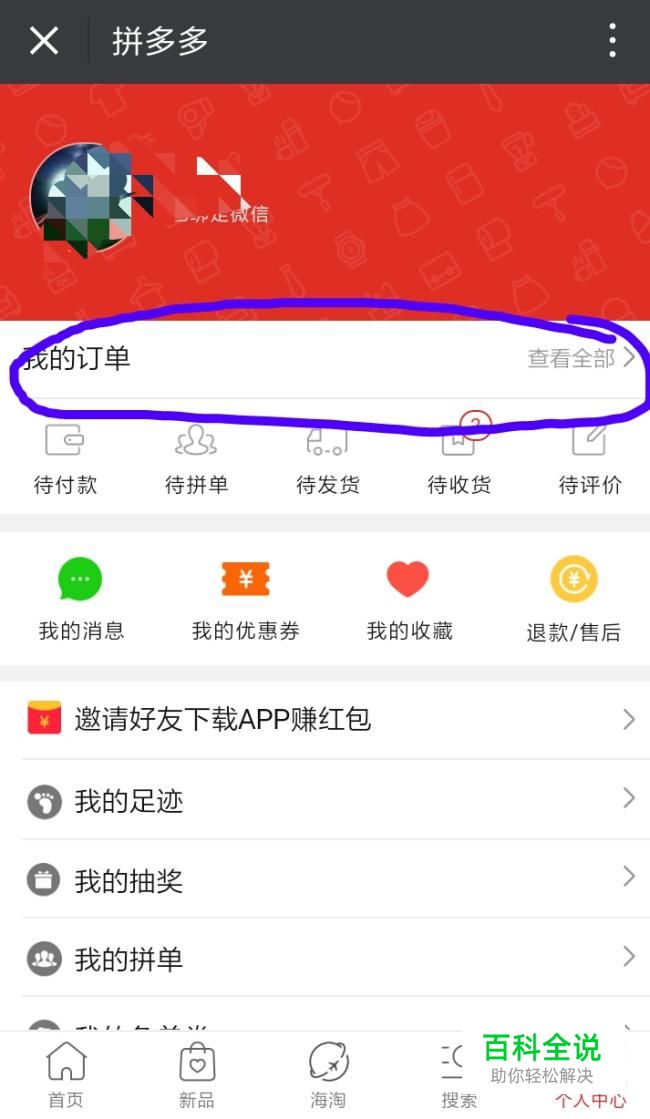Open 邀请好友下载APP赚红包
Image resolution: width=650 pixels, height=1119 pixels.
click(x=325, y=719)
